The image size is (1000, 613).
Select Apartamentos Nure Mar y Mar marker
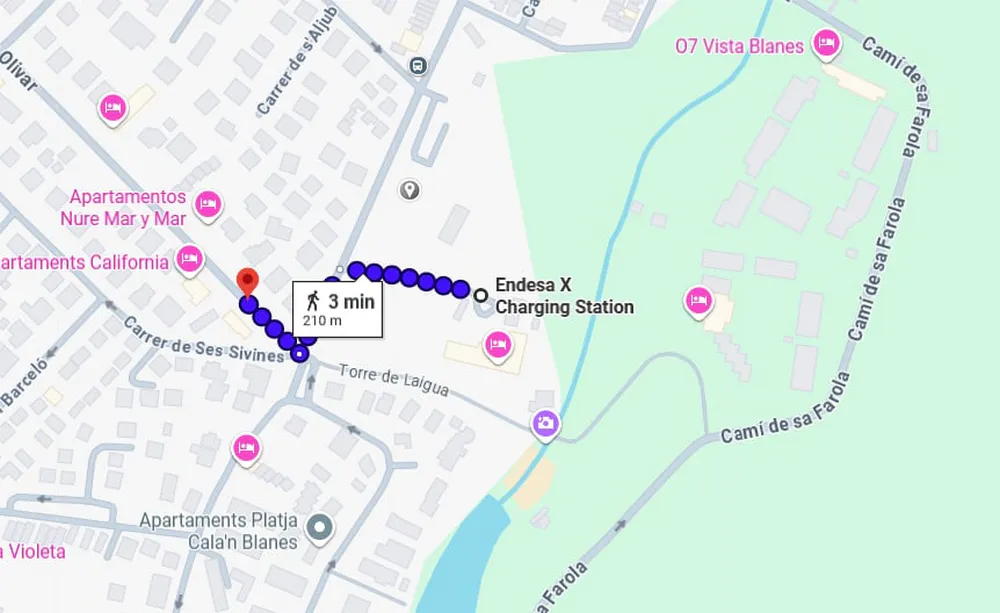pyautogui.click(x=207, y=203)
